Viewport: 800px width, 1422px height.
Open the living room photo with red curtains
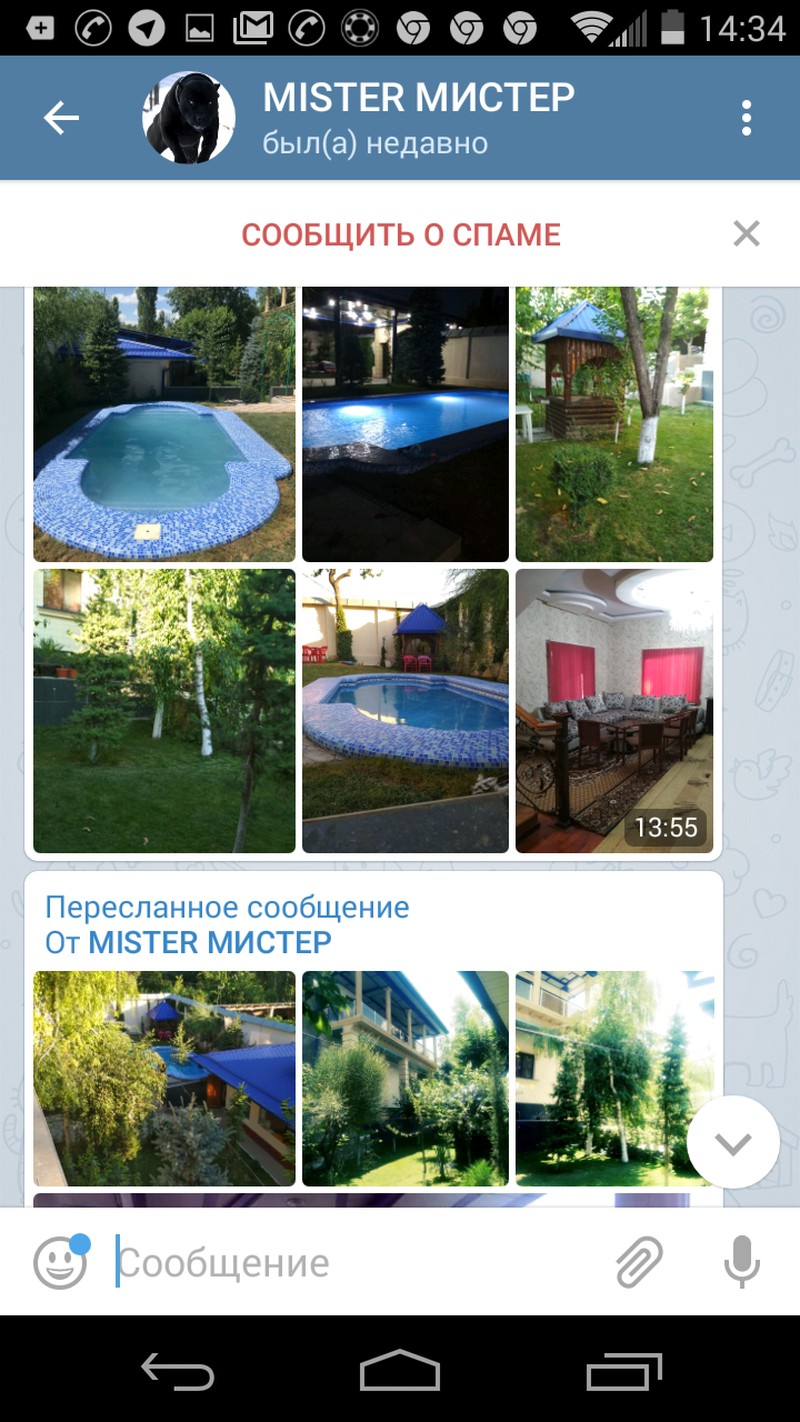point(614,711)
